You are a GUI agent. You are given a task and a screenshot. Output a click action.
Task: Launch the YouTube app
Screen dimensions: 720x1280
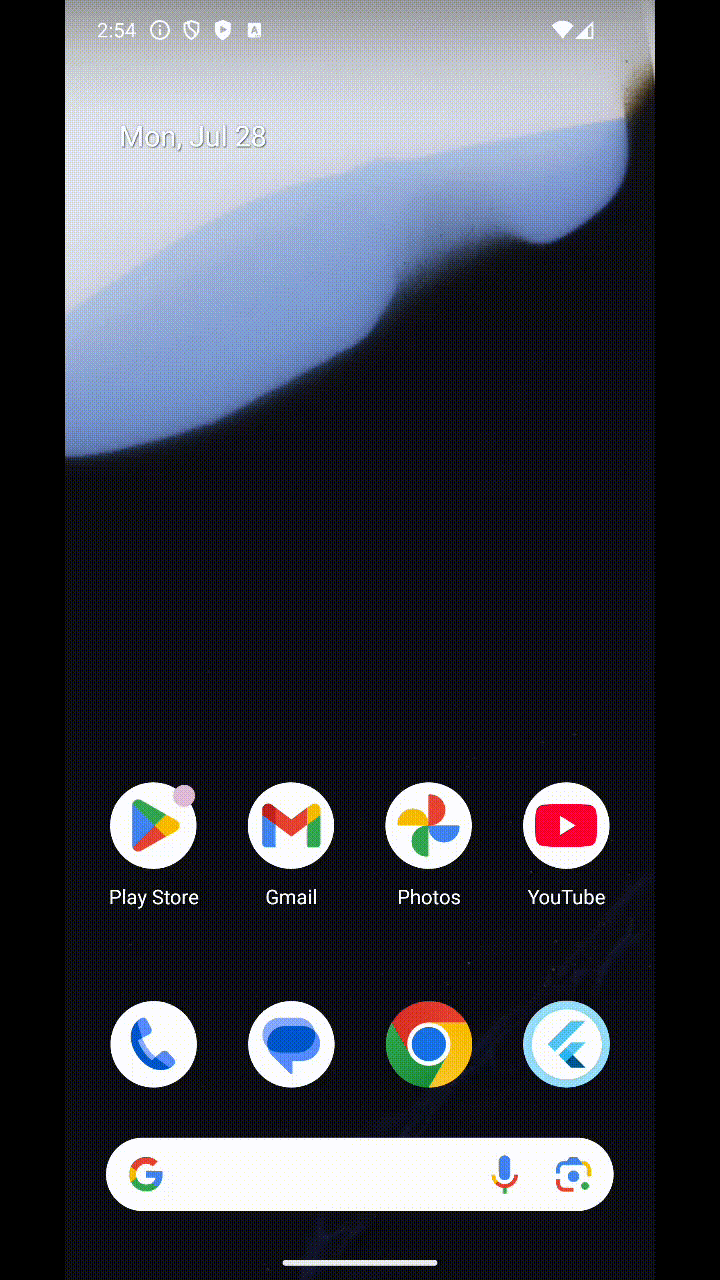tap(566, 826)
